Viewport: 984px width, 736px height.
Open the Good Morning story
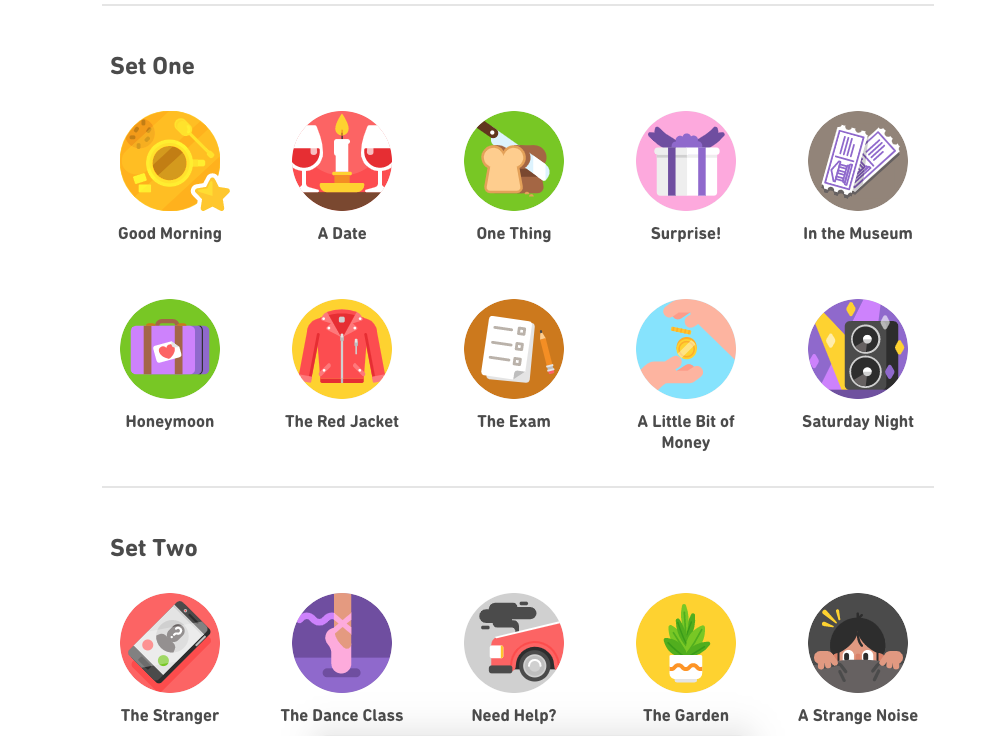click(x=169, y=161)
